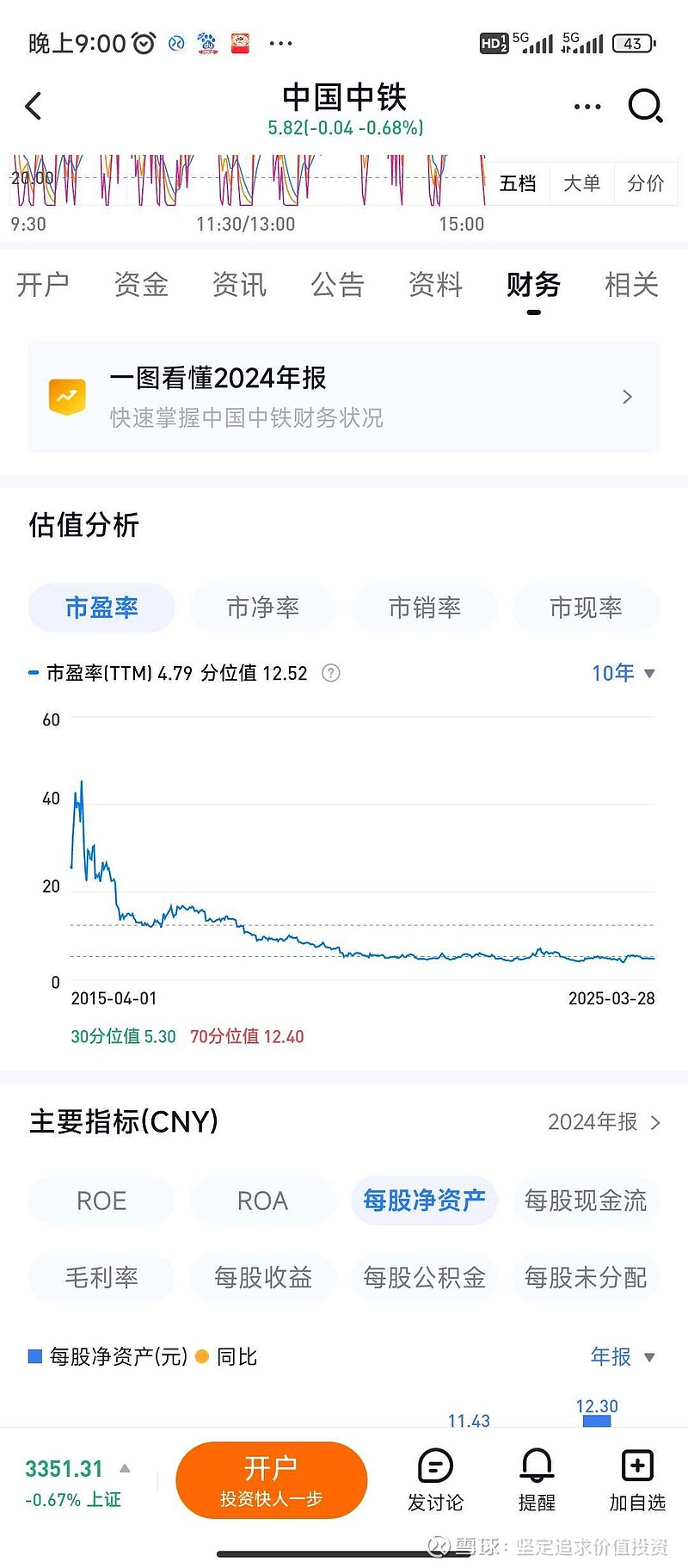Tap 加自选 to add stock to watchlist
This screenshot has height=1568, width=688.
[636, 1478]
